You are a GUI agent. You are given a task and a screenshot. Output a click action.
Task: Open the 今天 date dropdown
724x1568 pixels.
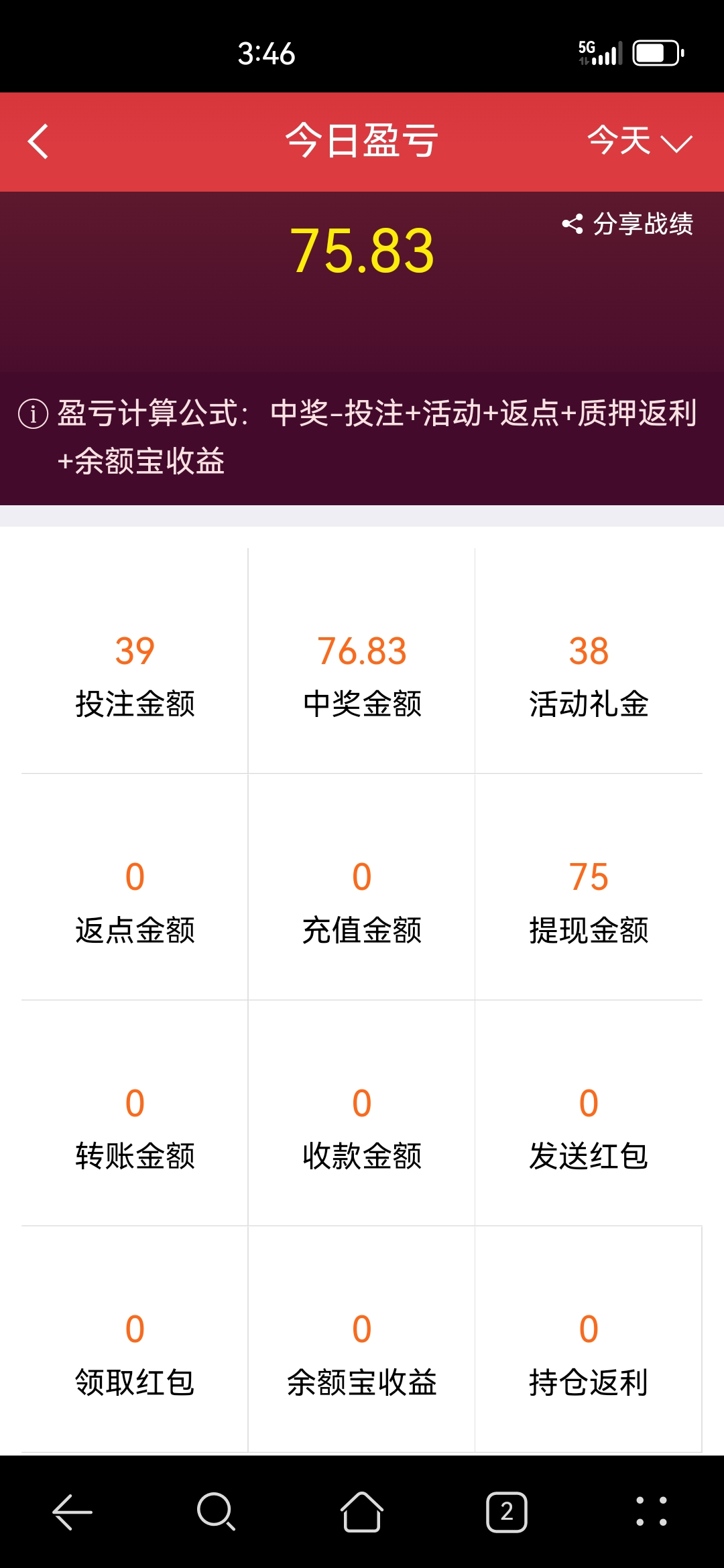coord(639,141)
